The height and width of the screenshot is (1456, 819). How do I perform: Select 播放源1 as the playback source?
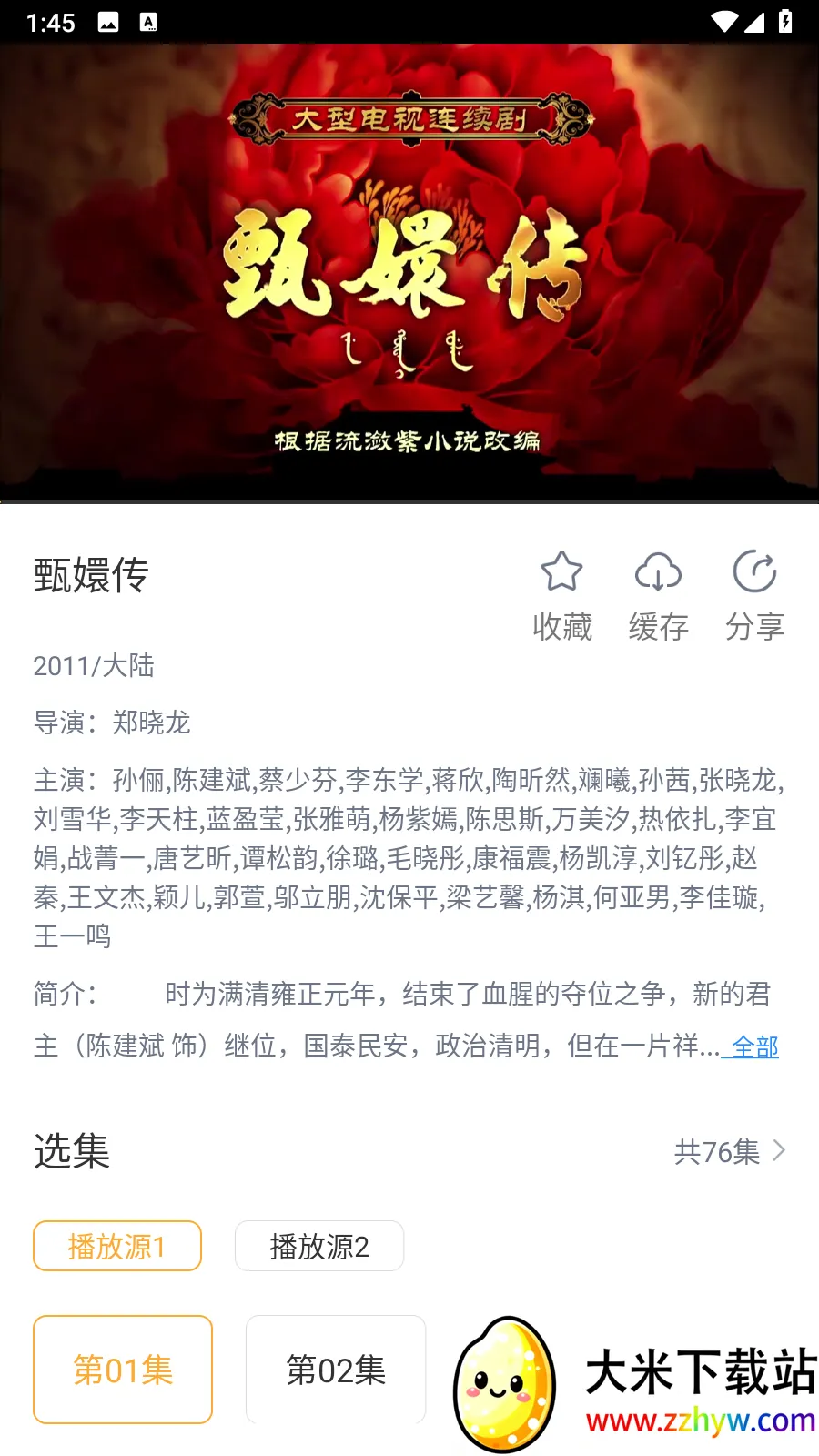(x=117, y=1246)
